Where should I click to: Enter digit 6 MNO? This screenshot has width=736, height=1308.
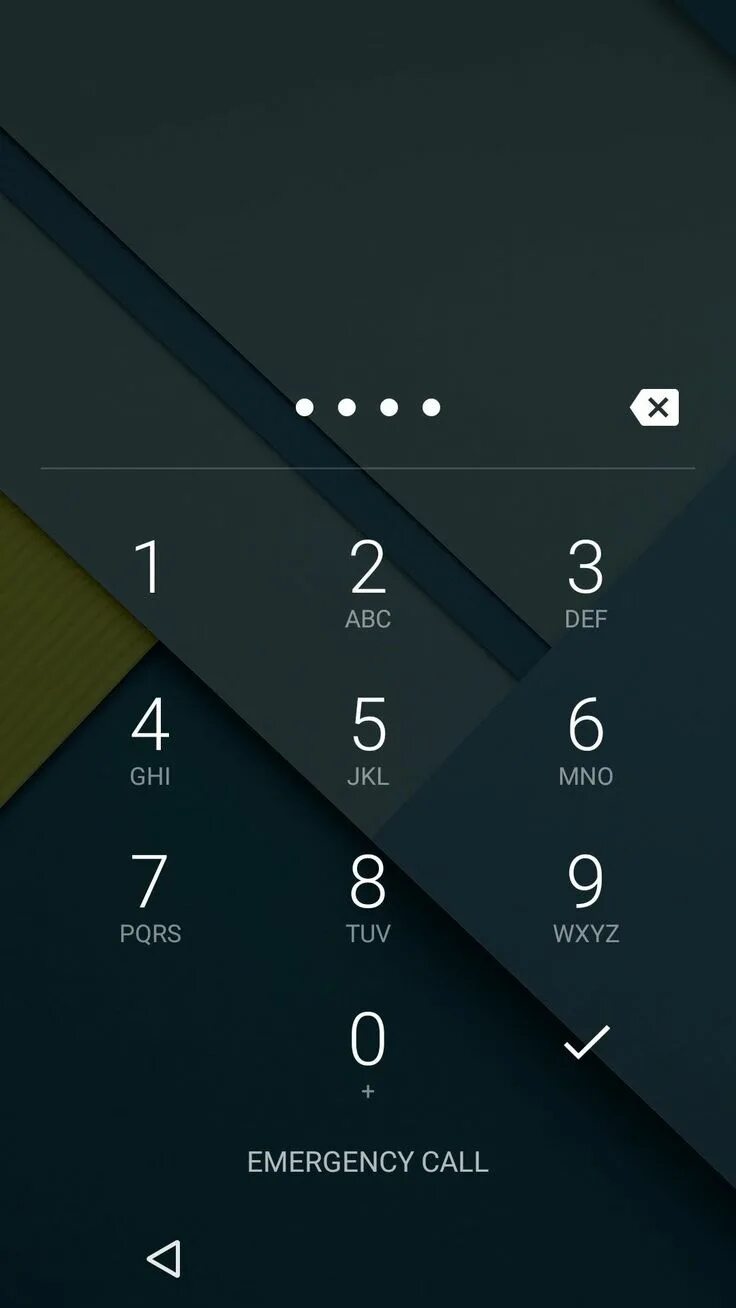586,740
